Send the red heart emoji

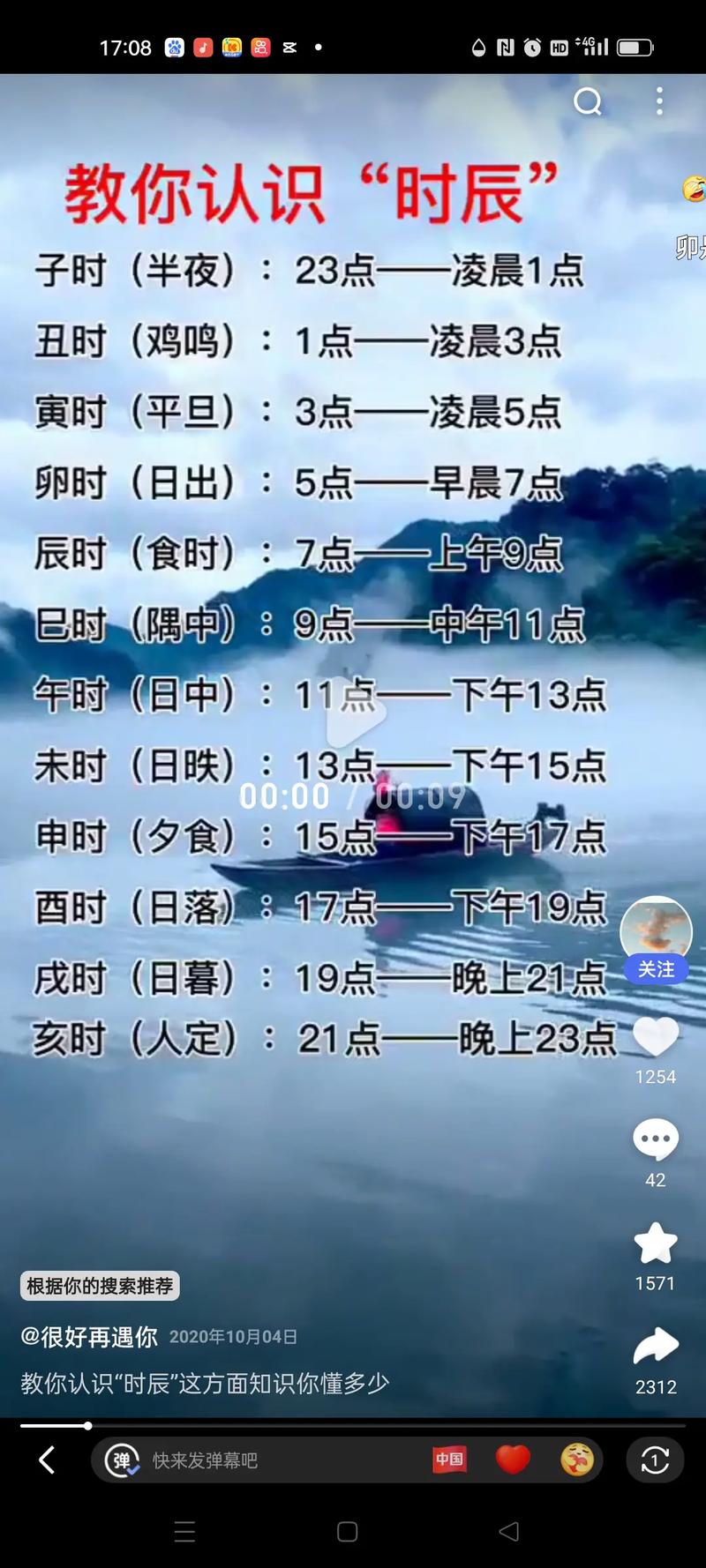pos(513,1460)
